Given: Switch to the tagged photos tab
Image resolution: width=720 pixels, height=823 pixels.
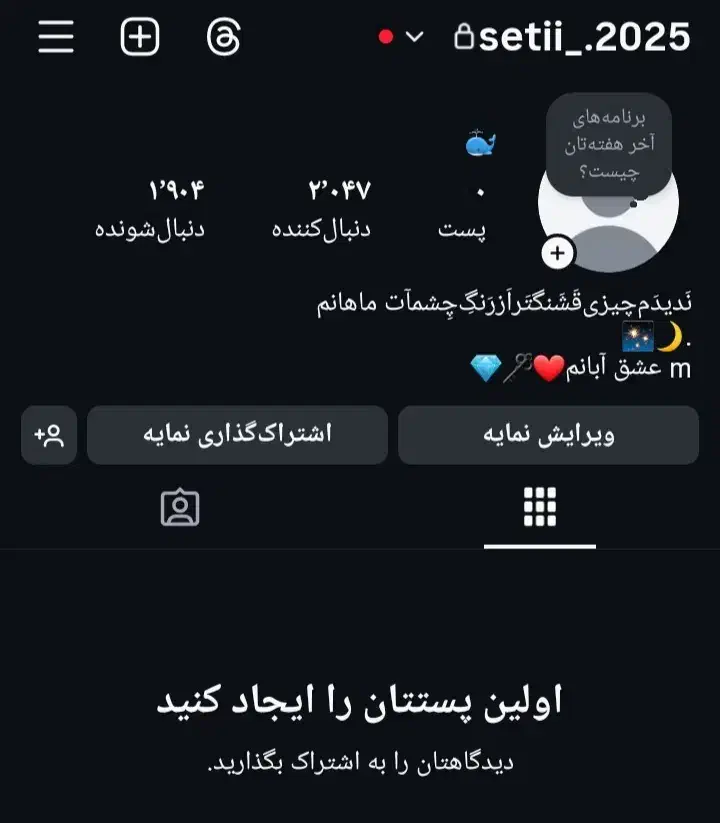Looking at the screenshot, I should [180, 508].
